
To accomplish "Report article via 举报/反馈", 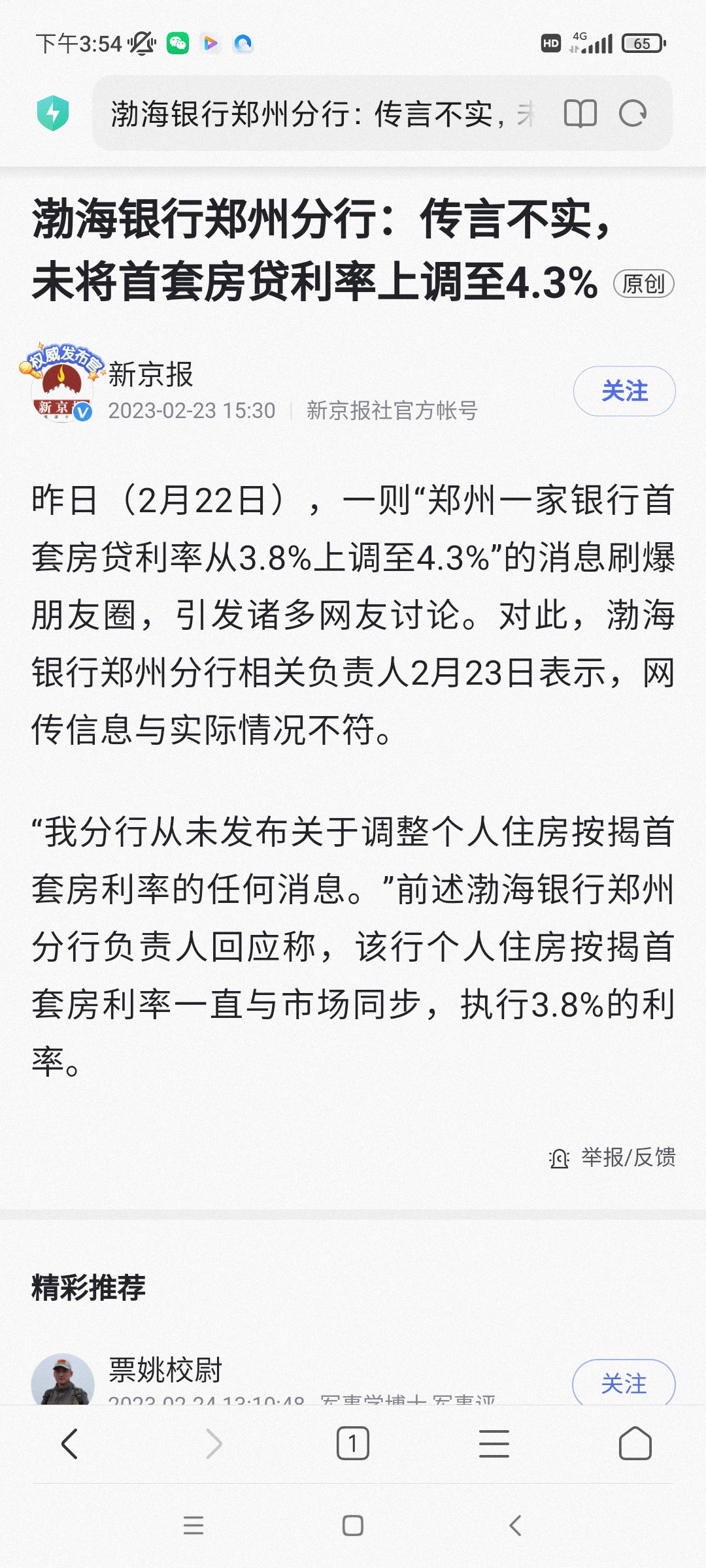I will (613, 1158).
